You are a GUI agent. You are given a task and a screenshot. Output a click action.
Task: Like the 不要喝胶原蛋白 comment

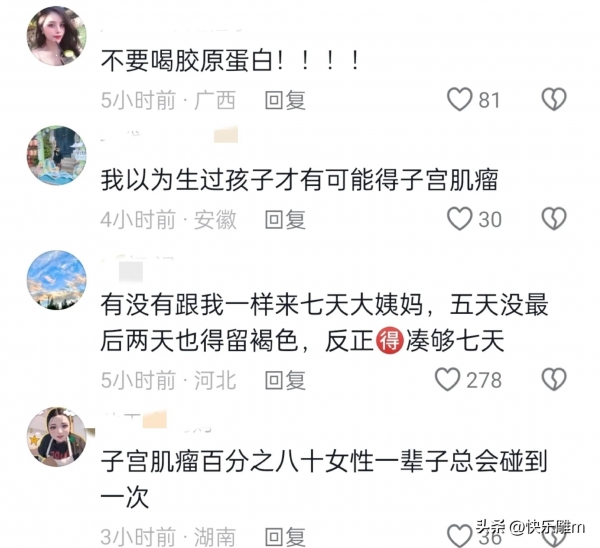pyautogui.click(x=459, y=99)
